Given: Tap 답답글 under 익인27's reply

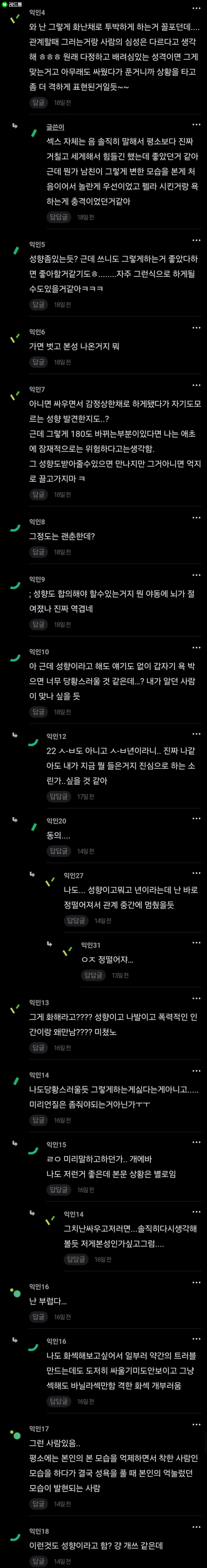Looking at the screenshot, I should click(x=76, y=921).
